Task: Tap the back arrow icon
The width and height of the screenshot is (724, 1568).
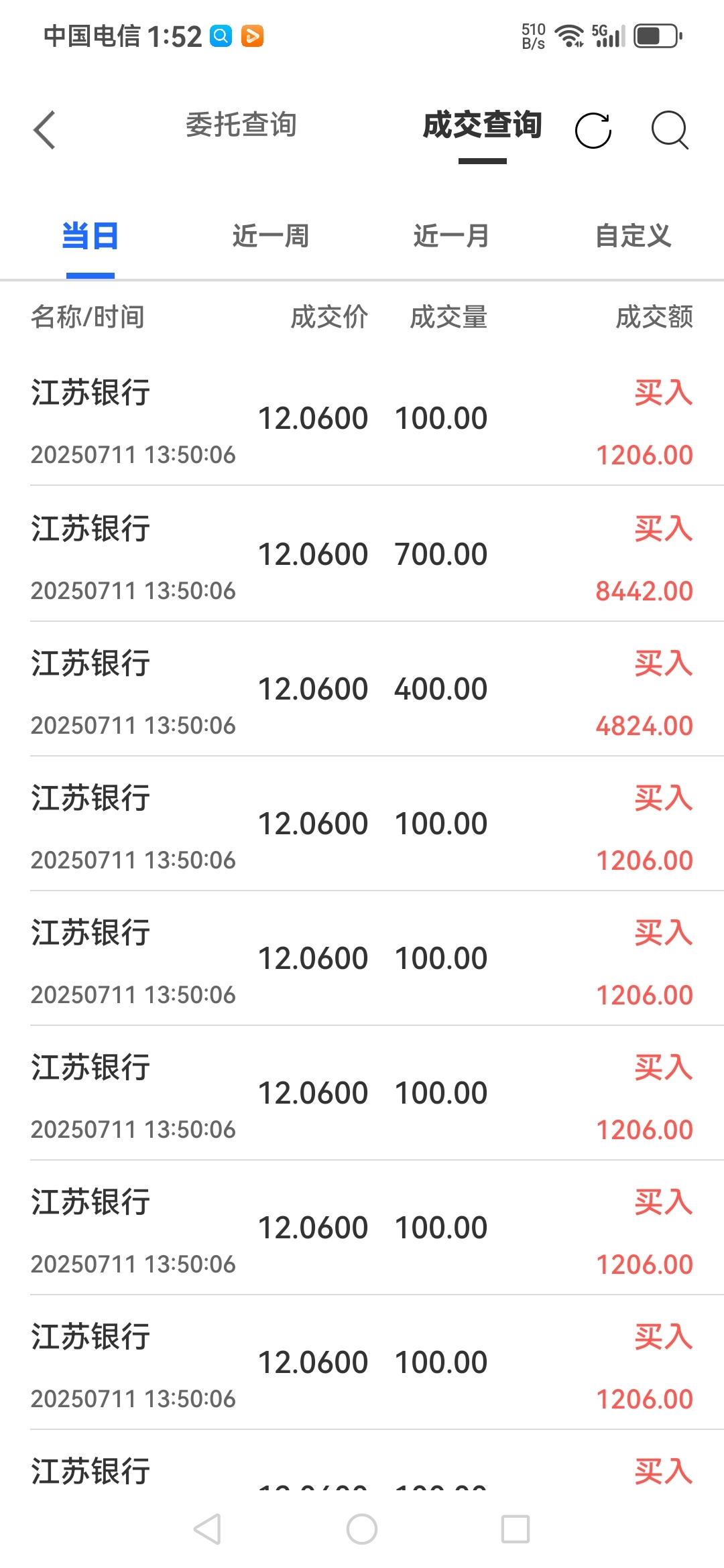Action: coord(44,129)
